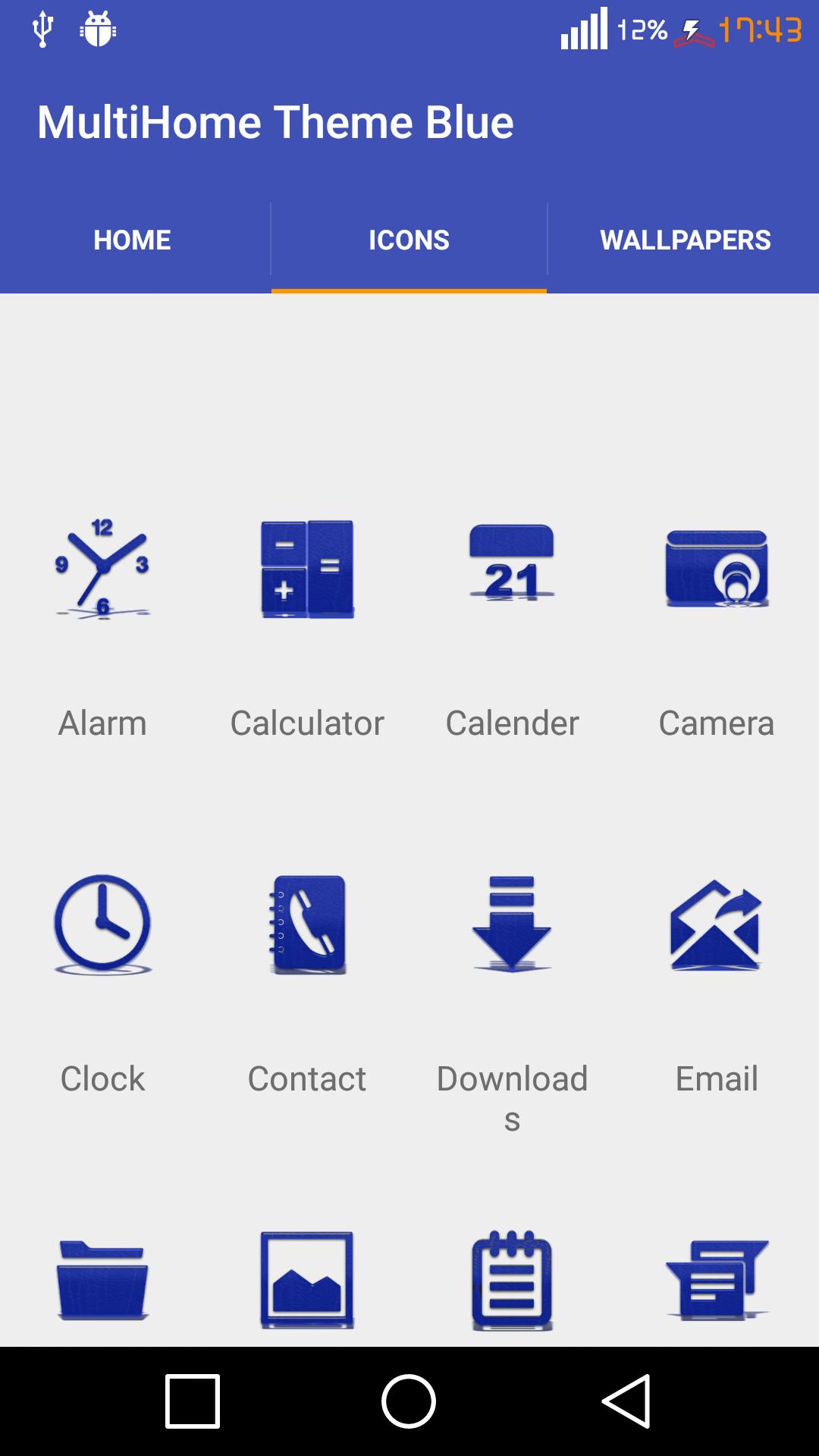Select the ICONS tab
The width and height of the screenshot is (819, 1456).
point(409,240)
